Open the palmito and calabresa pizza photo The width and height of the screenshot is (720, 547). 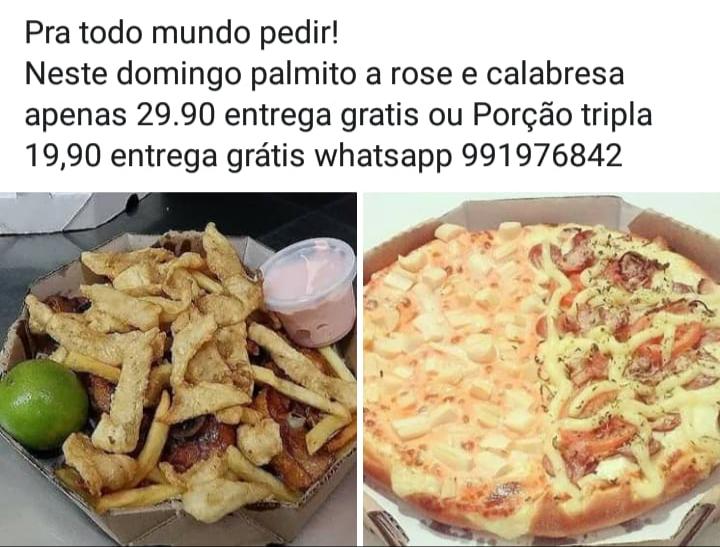point(541,370)
